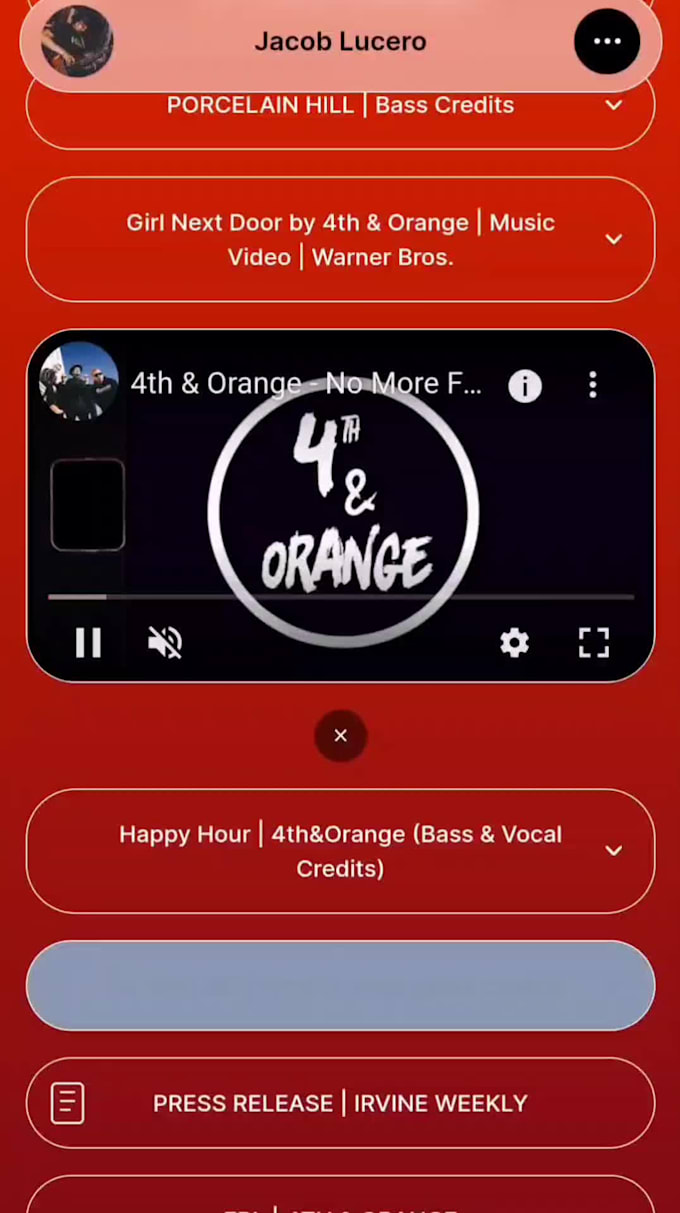Pause the 4th & Orange video
The height and width of the screenshot is (1213, 680).
coord(89,643)
